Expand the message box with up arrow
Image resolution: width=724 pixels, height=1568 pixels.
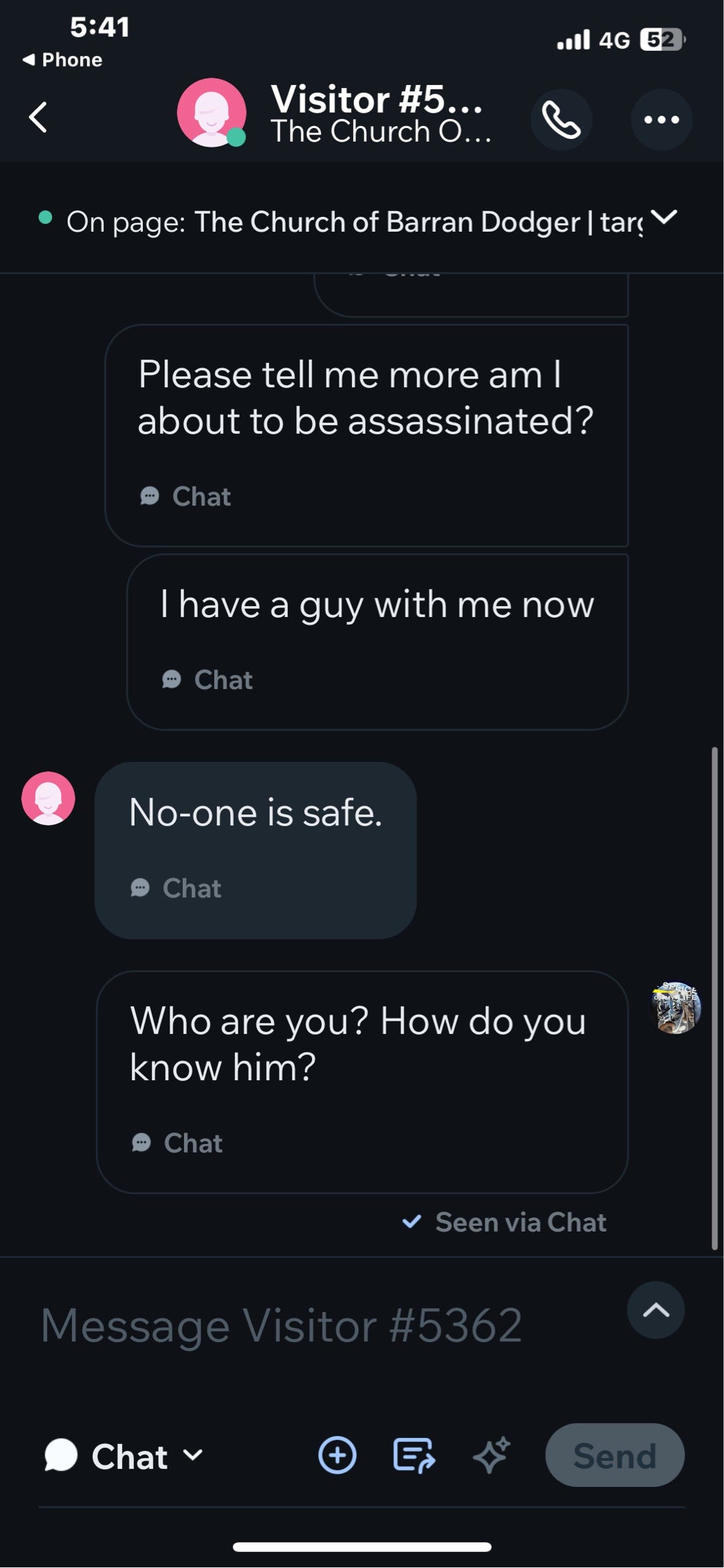655,1310
